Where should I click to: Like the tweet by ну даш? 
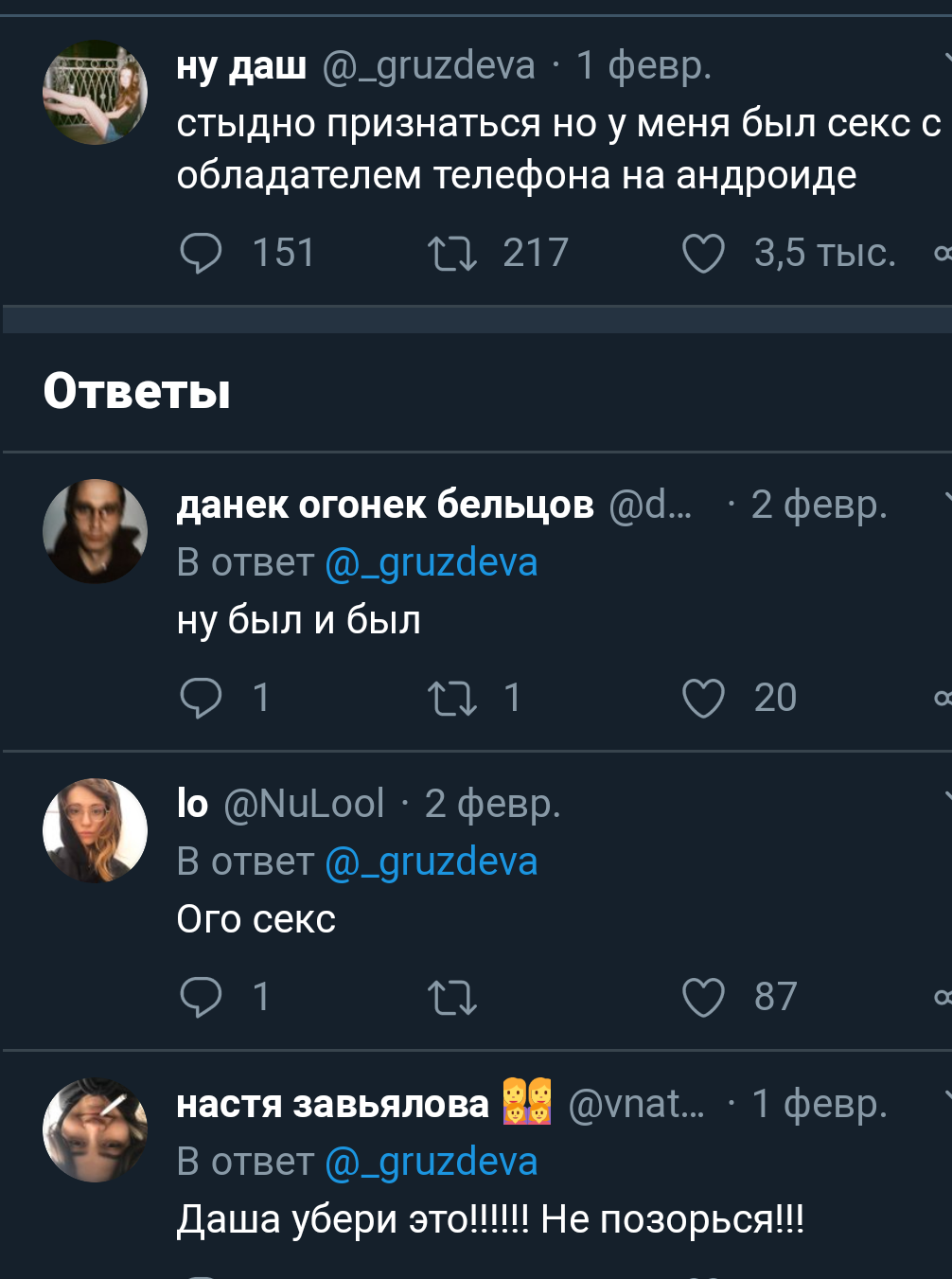pos(703,253)
